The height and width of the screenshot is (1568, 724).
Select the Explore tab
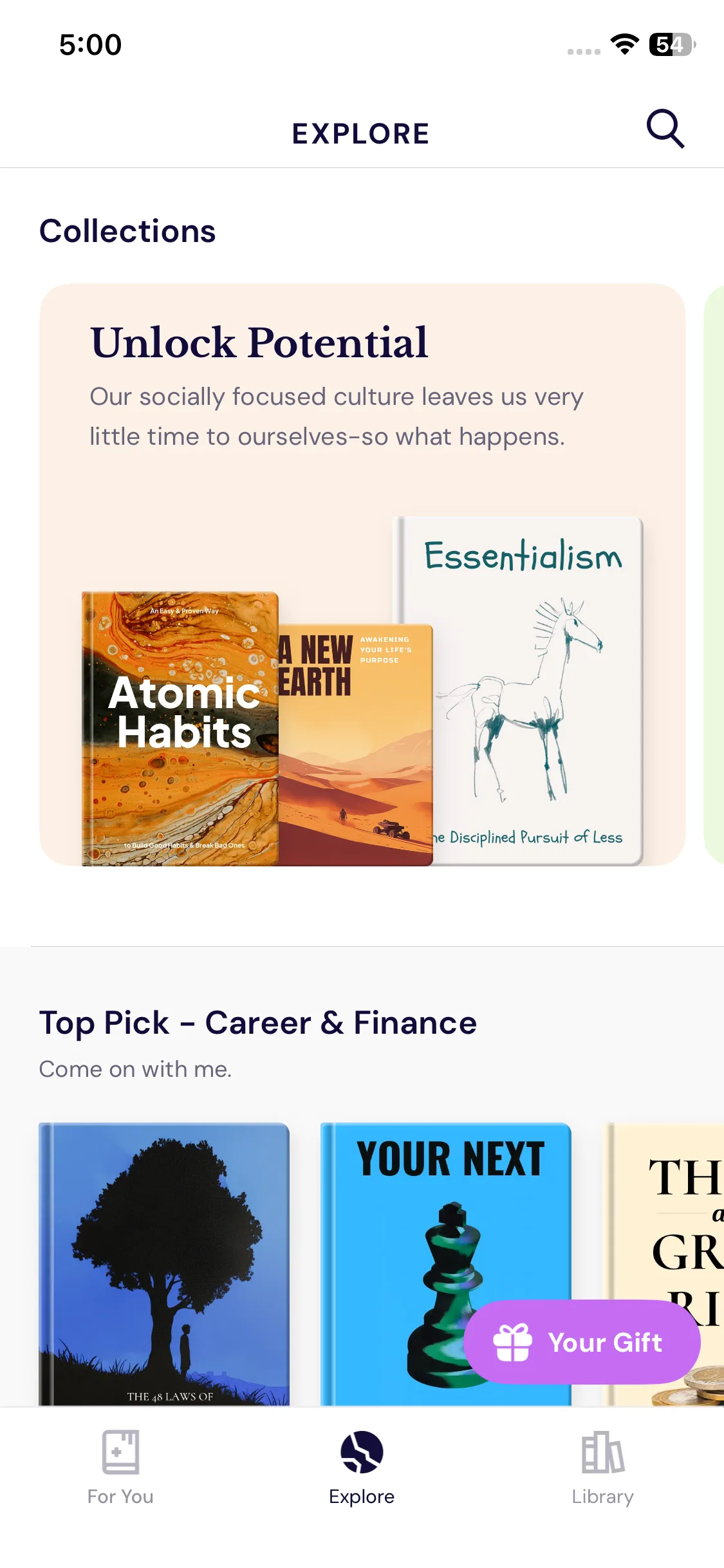coord(362,1468)
